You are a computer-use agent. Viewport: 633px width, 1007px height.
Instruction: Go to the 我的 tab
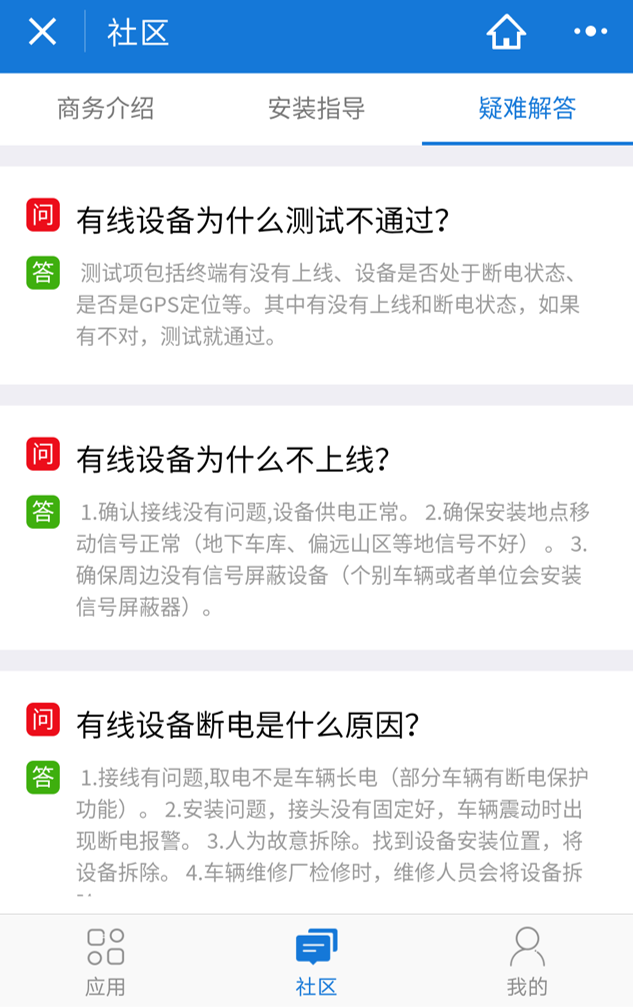point(527,960)
